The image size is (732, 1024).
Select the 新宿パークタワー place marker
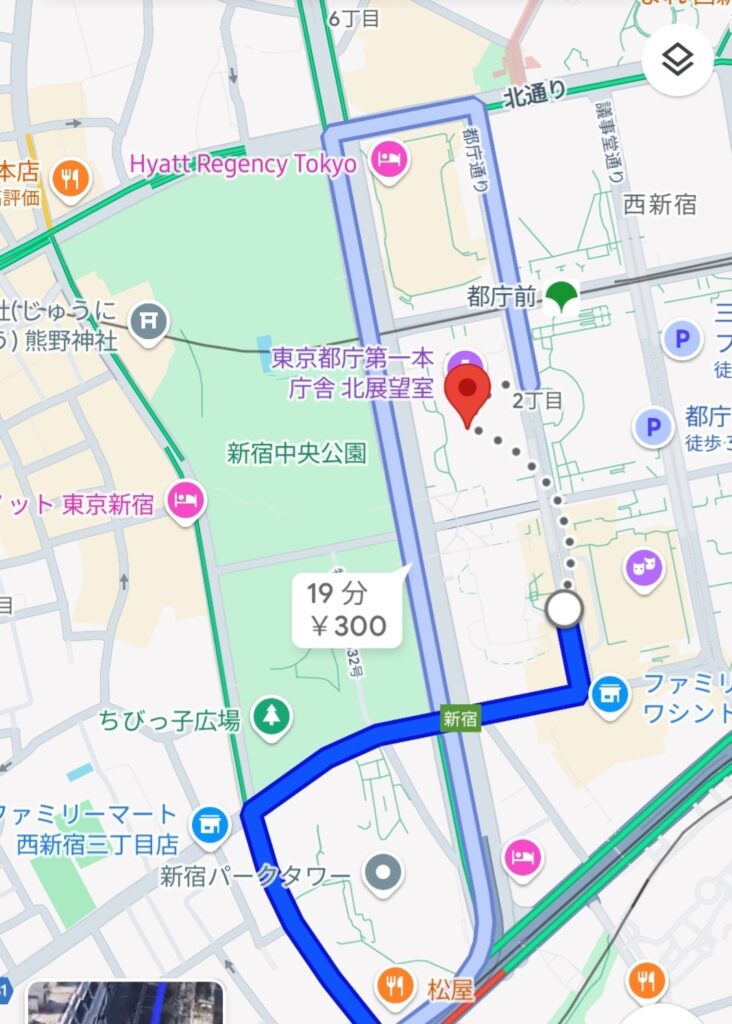pos(382,874)
